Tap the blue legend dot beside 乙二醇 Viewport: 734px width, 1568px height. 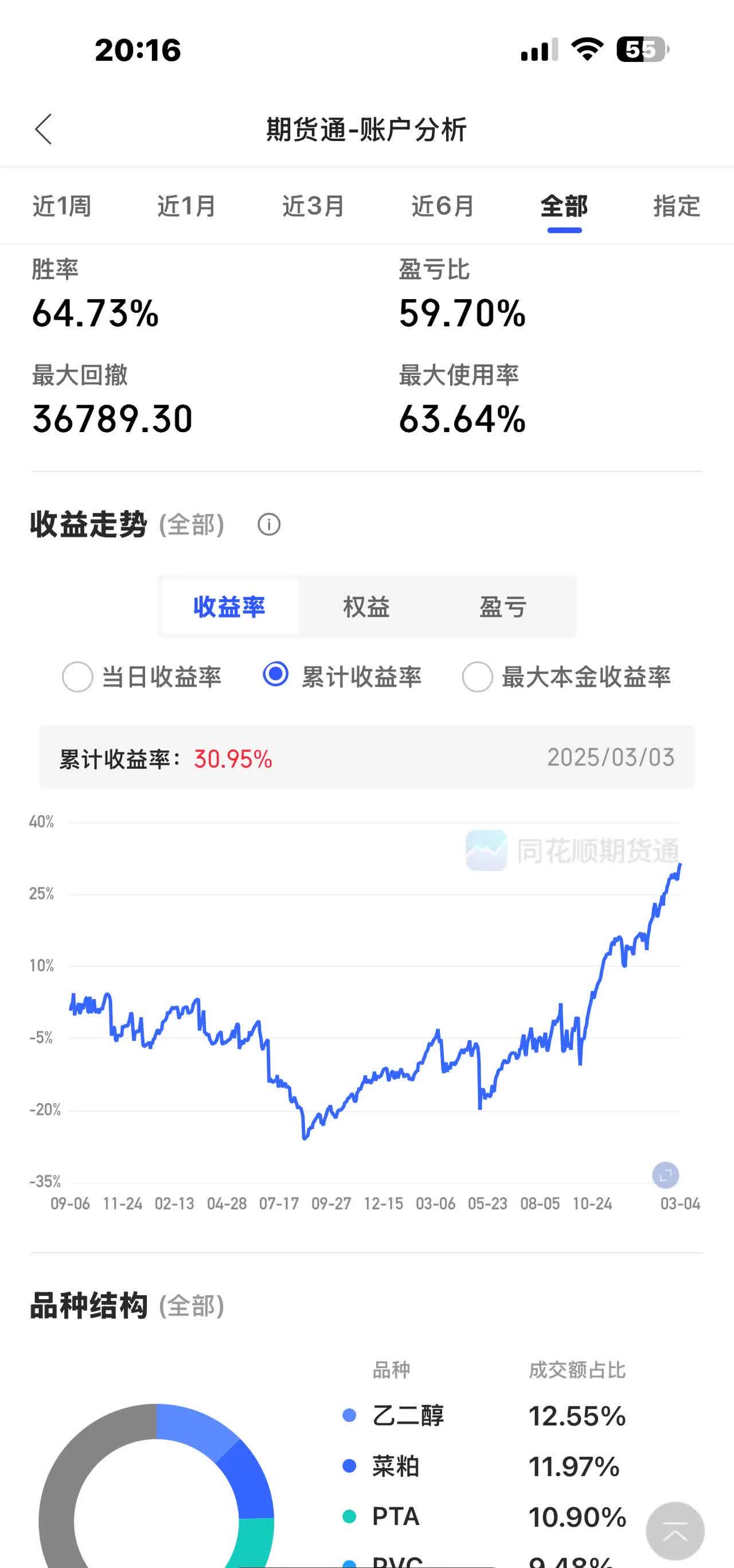pyautogui.click(x=349, y=1415)
